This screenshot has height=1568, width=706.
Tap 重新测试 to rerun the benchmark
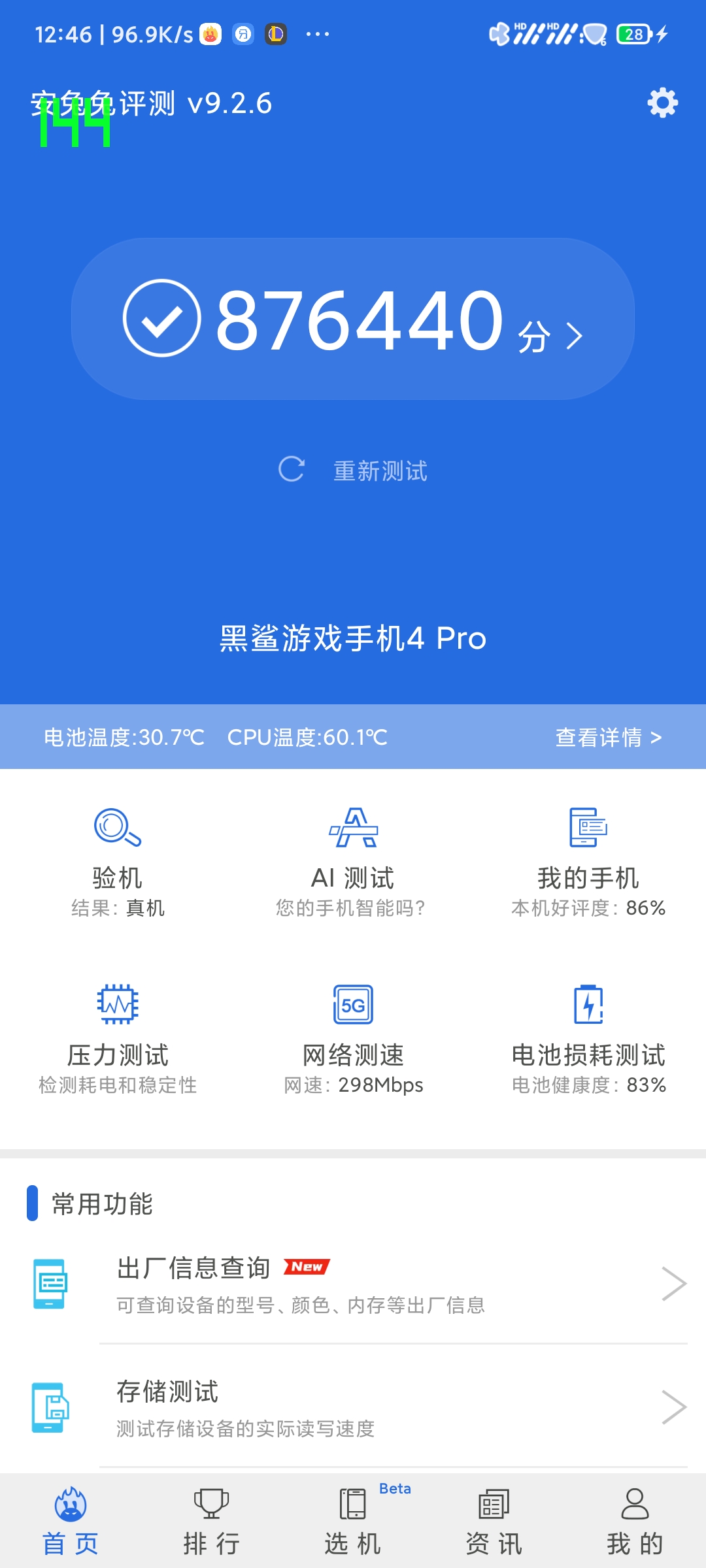[353, 470]
